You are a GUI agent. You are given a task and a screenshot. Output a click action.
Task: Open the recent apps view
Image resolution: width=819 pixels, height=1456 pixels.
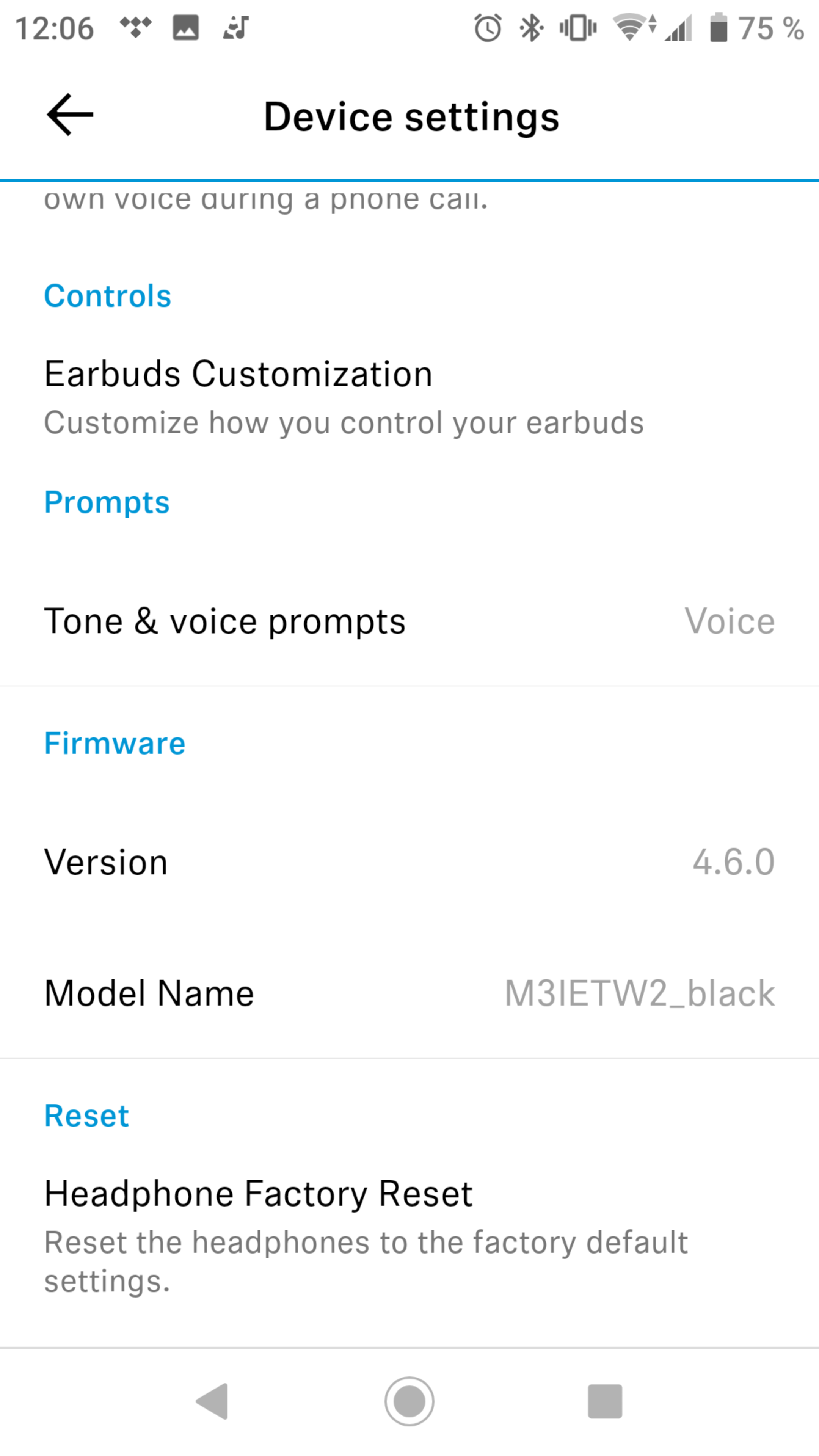point(605,1401)
